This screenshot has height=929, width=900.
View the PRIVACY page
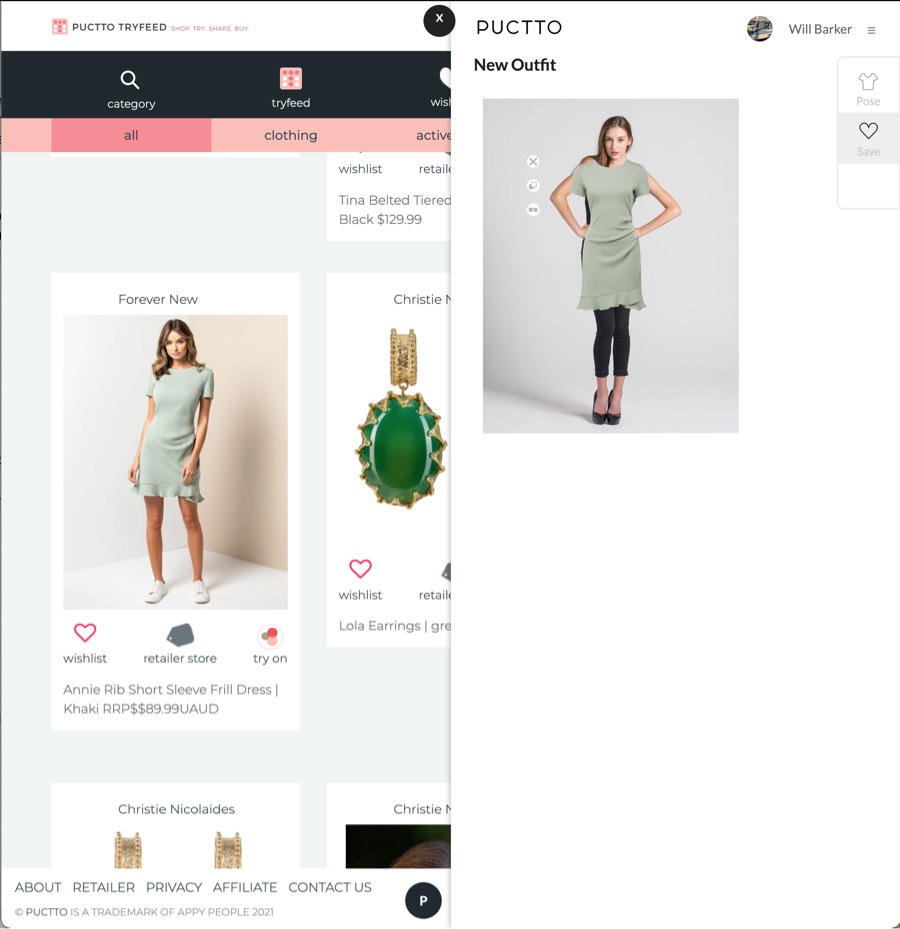pyautogui.click(x=174, y=887)
